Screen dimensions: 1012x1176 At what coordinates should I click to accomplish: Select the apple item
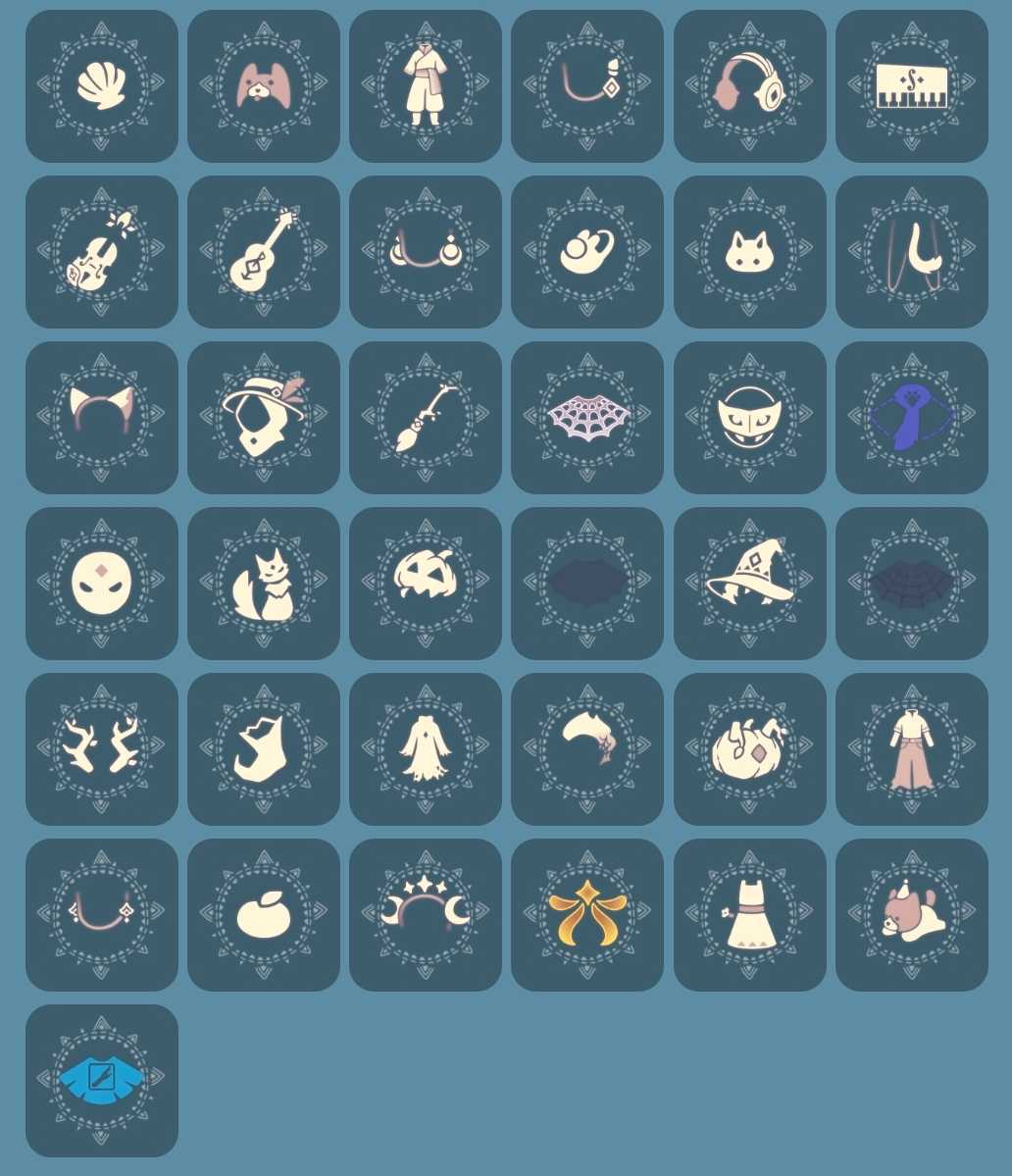pyautogui.click(x=264, y=915)
